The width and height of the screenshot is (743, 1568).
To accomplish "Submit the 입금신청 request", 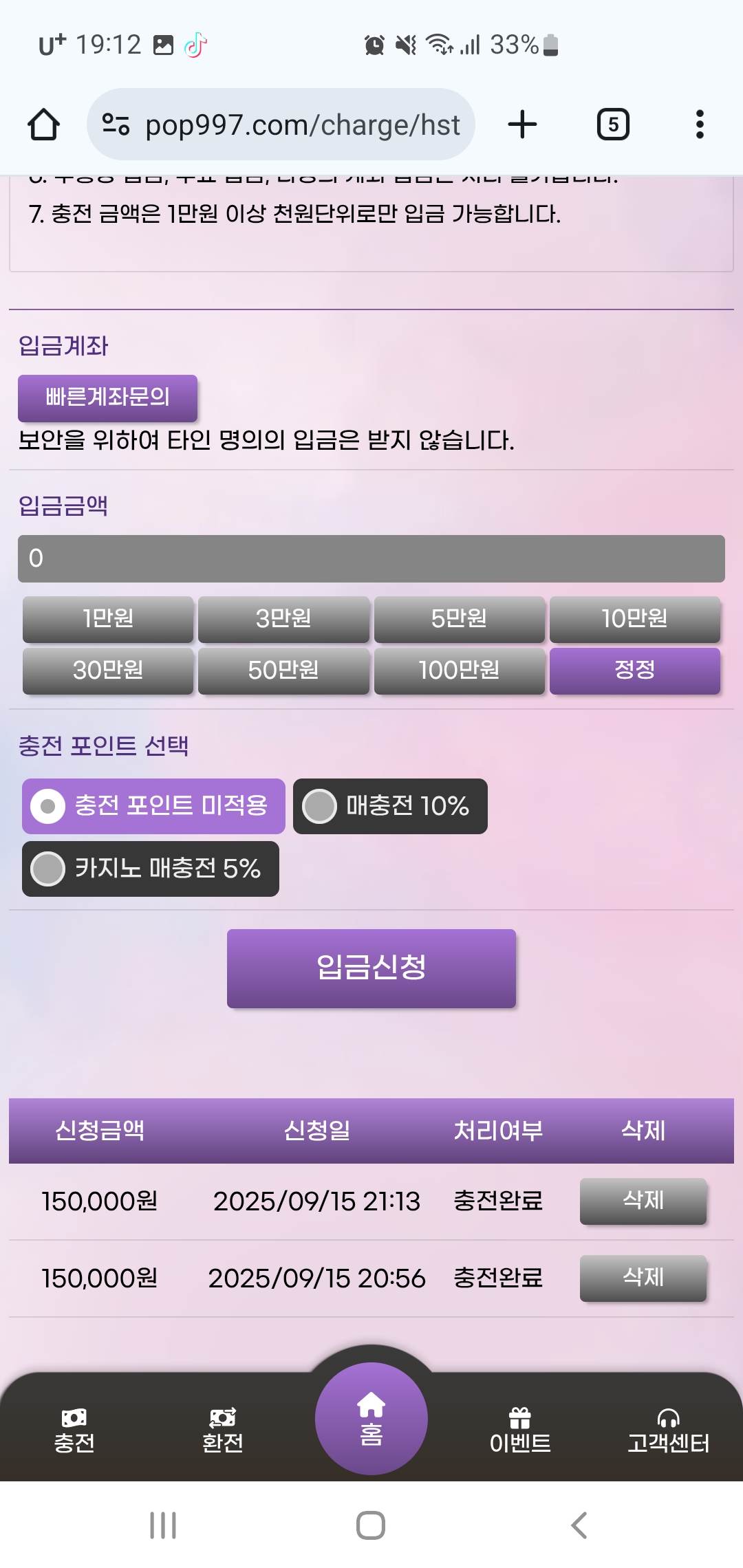I will 371,968.
